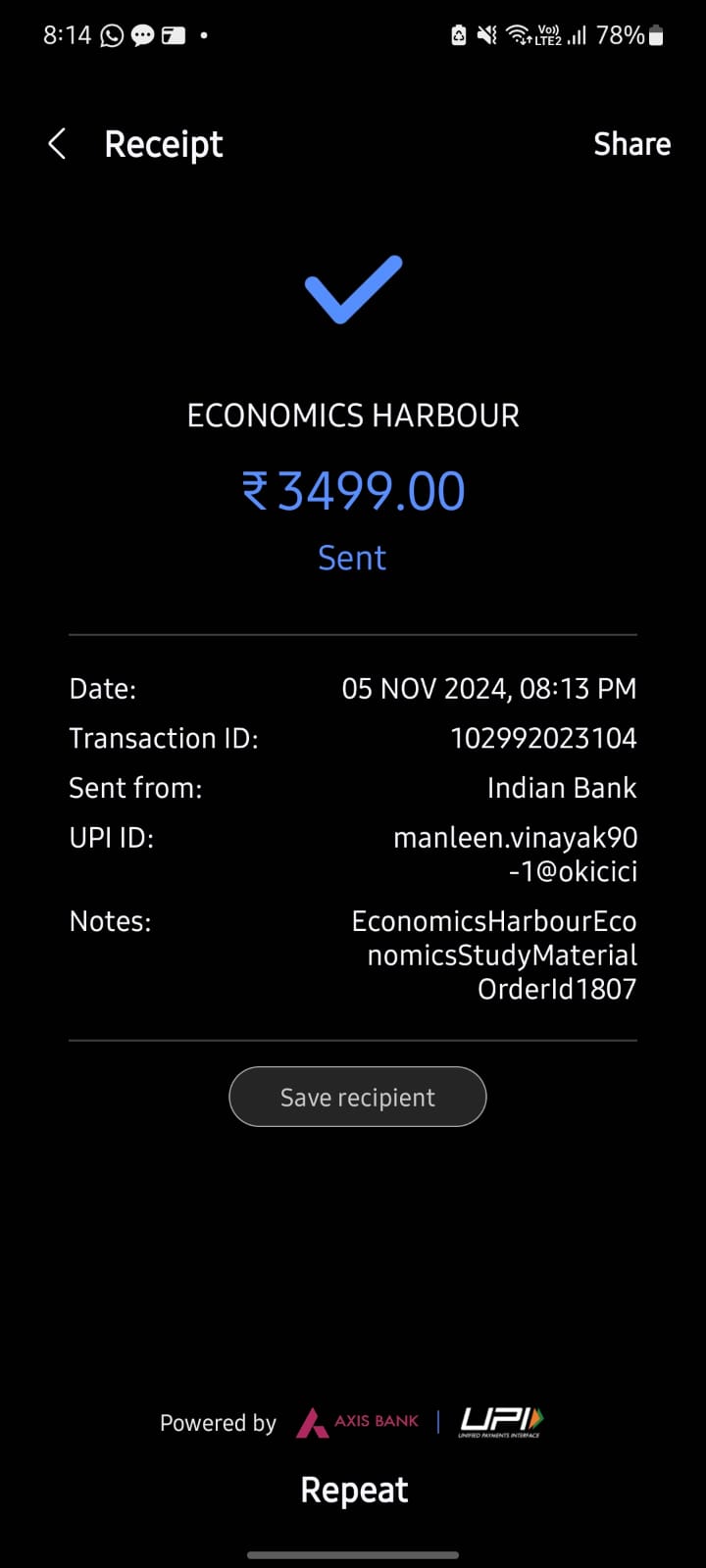Save Economics Harbour as a recipient
706x1568 pixels.
pos(357,1097)
